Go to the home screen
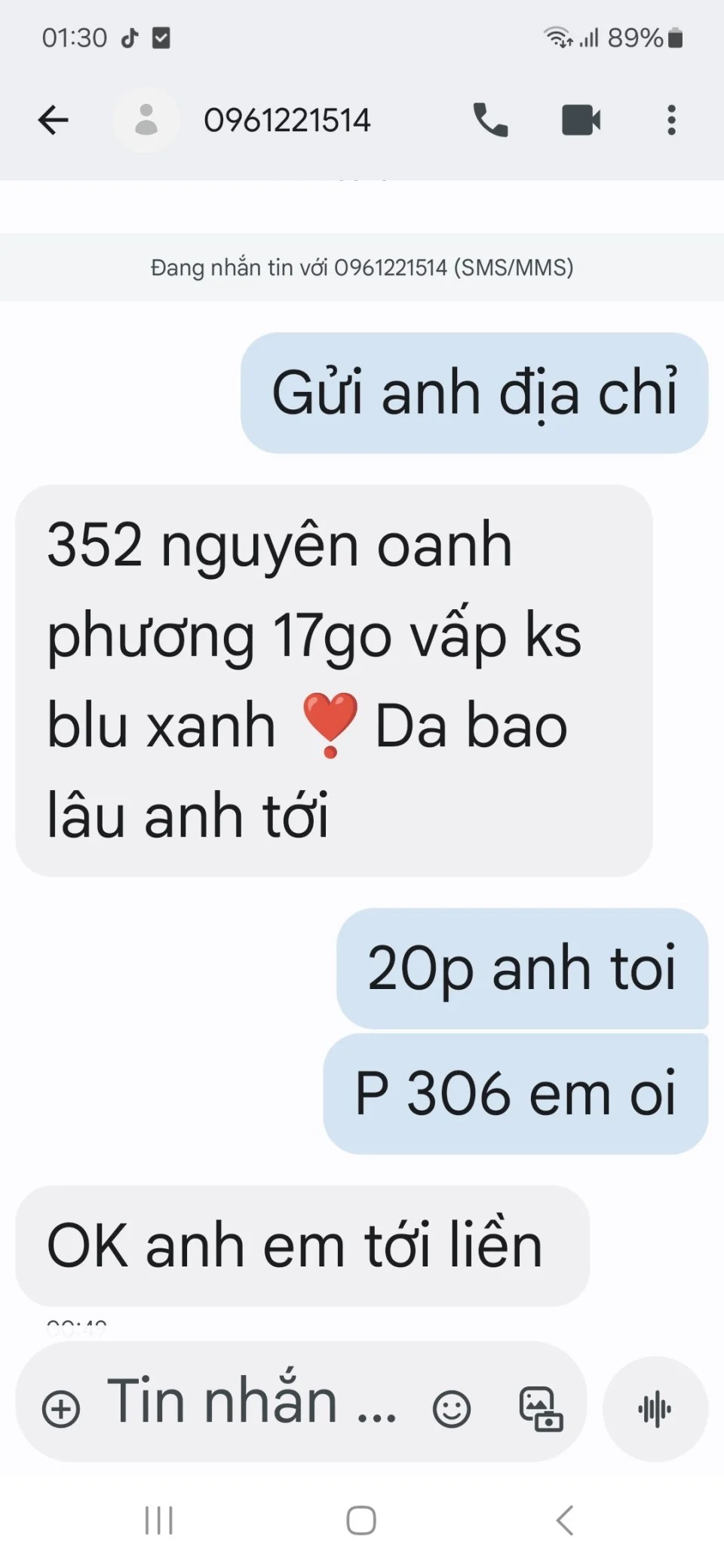Image resolution: width=724 pixels, height=1568 pixels. (361, 1521)
